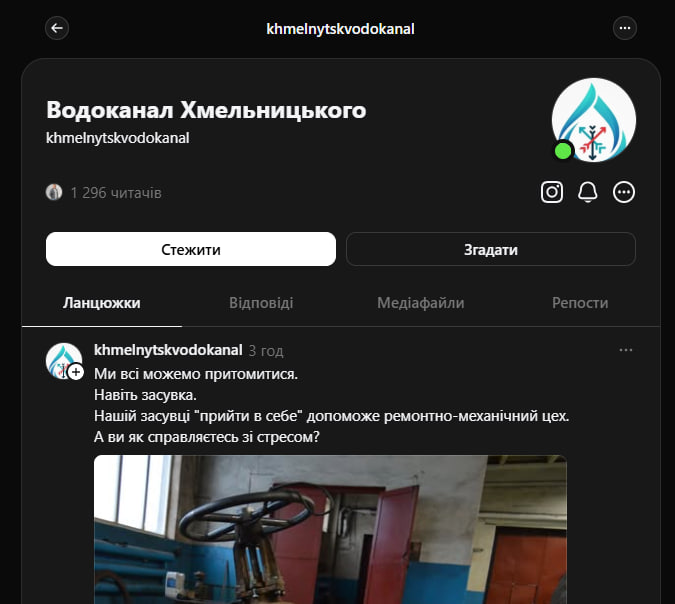Viewport: 675px width, 604px height.
Task: Go back with the arrow icon
Action: tap(57, 28)
